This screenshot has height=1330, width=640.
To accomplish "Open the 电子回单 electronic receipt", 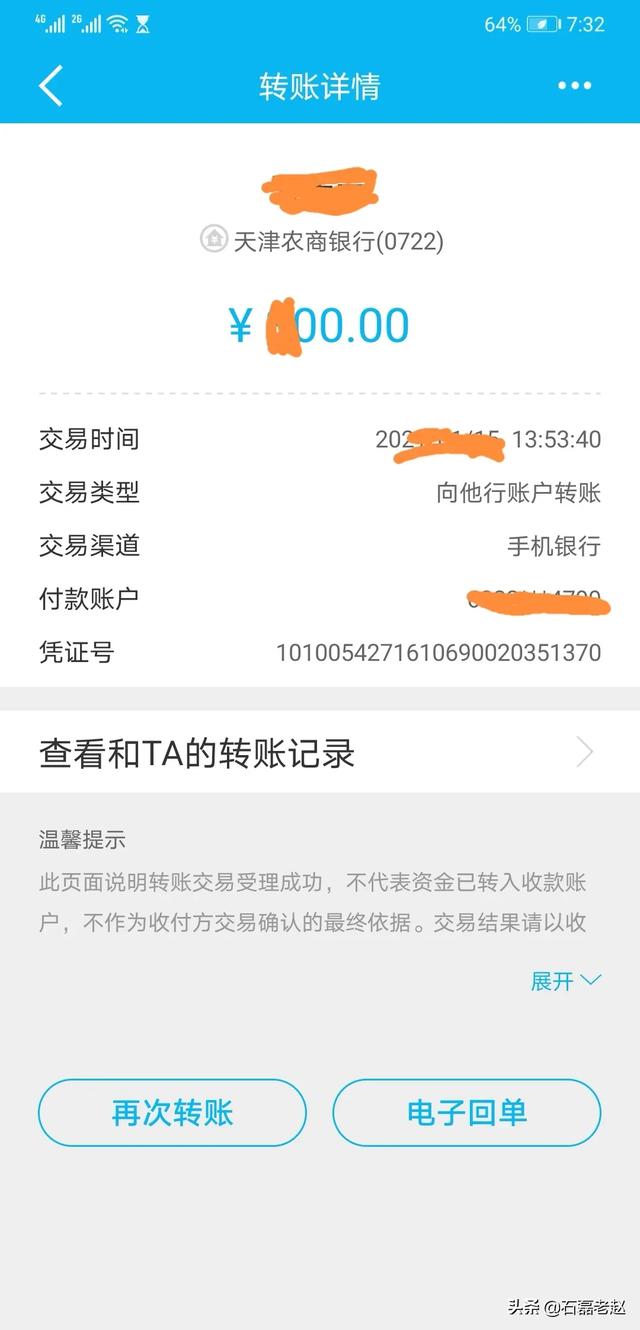I will click(x=467, y=1112).
